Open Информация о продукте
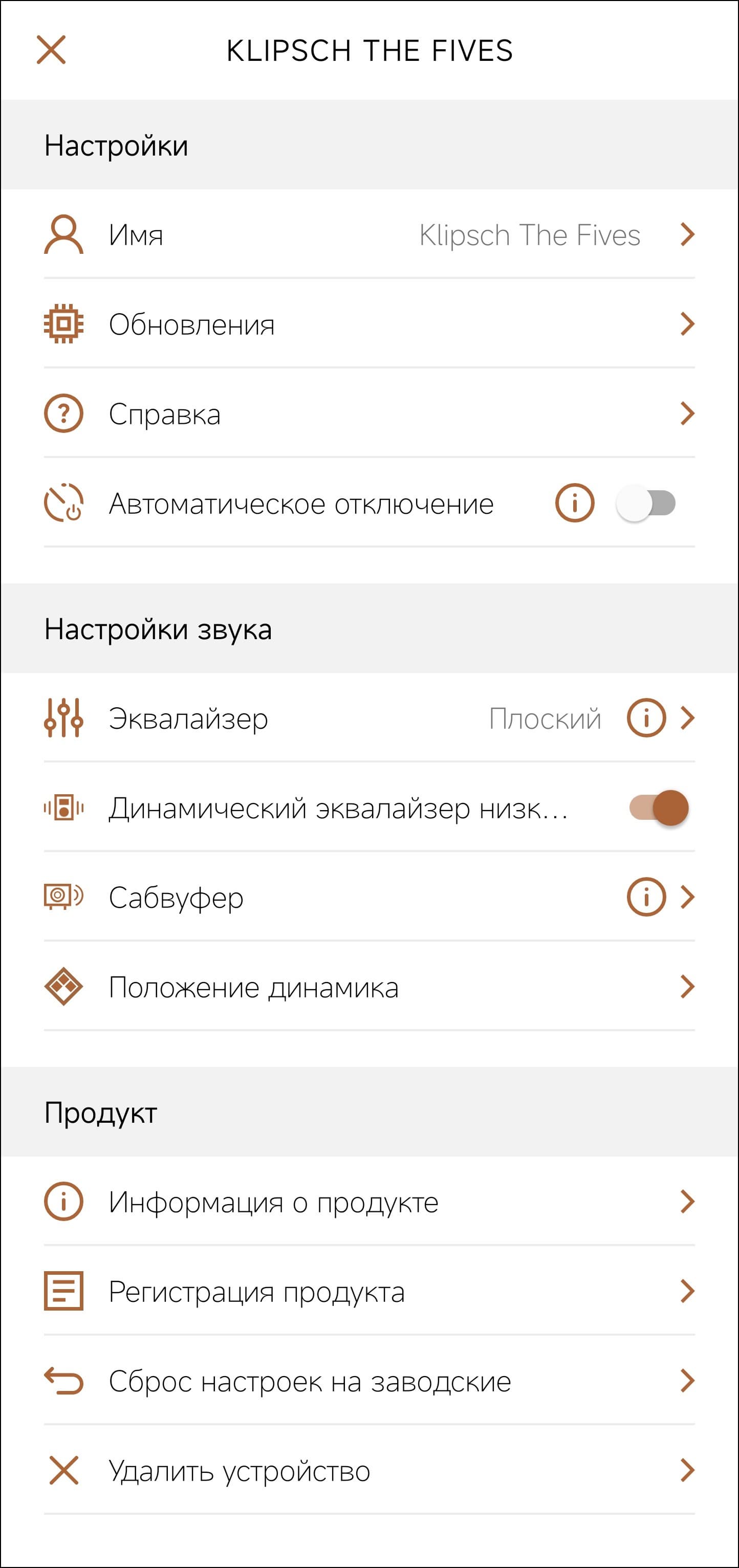This screenshot has height=1568, width=739. 369,1202
